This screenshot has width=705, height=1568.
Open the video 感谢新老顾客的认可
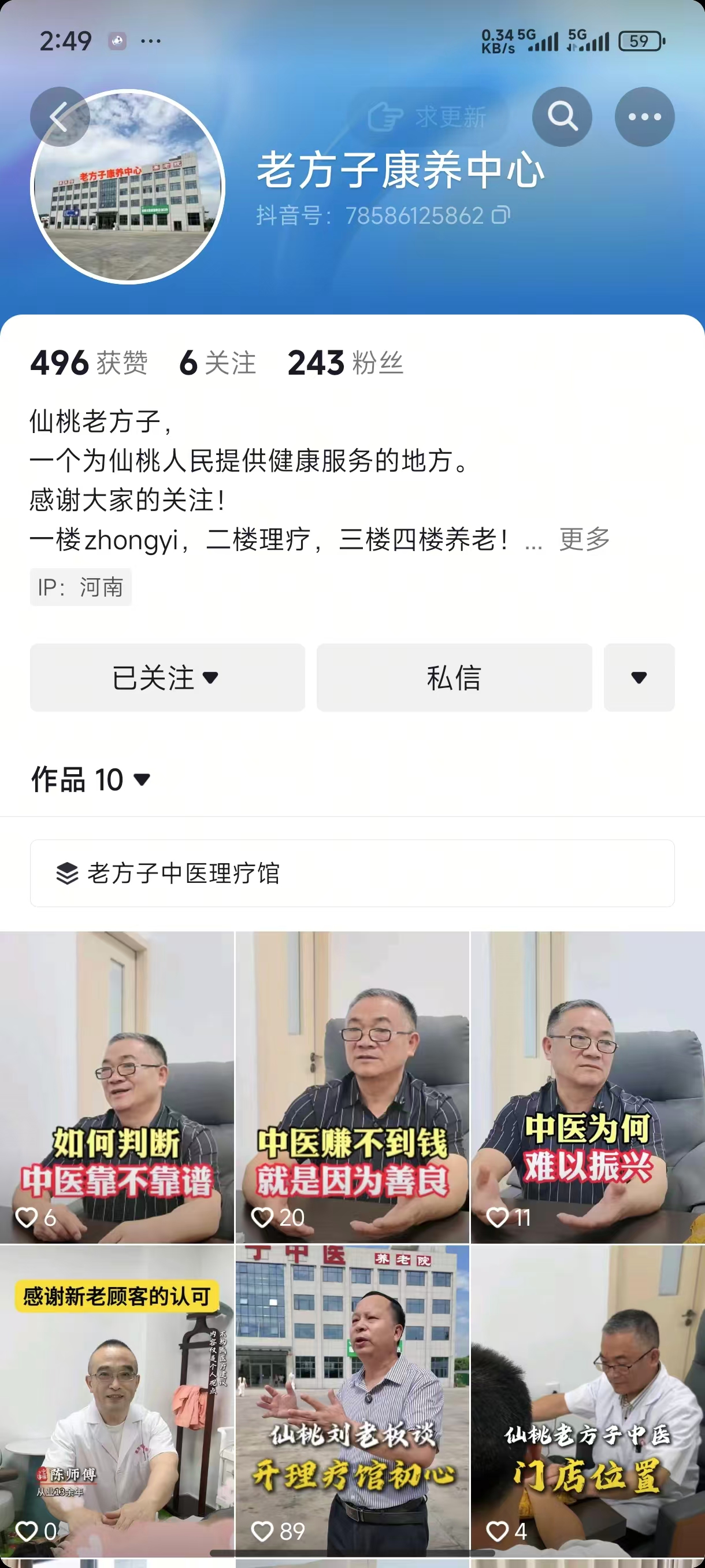click(117, 1400)
